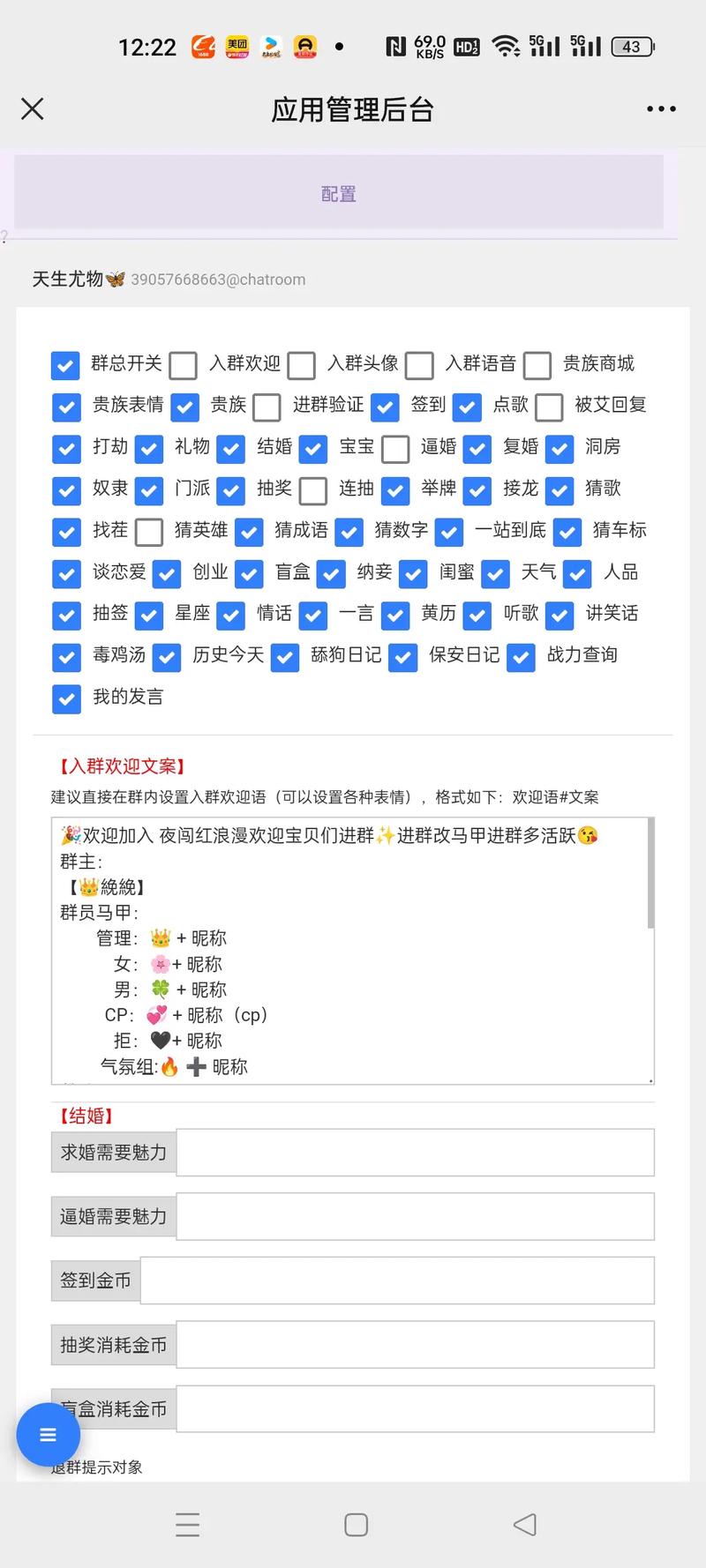Tap the 美团 notification icon in status bar
706x1568 pixels.
click(234, 46)
